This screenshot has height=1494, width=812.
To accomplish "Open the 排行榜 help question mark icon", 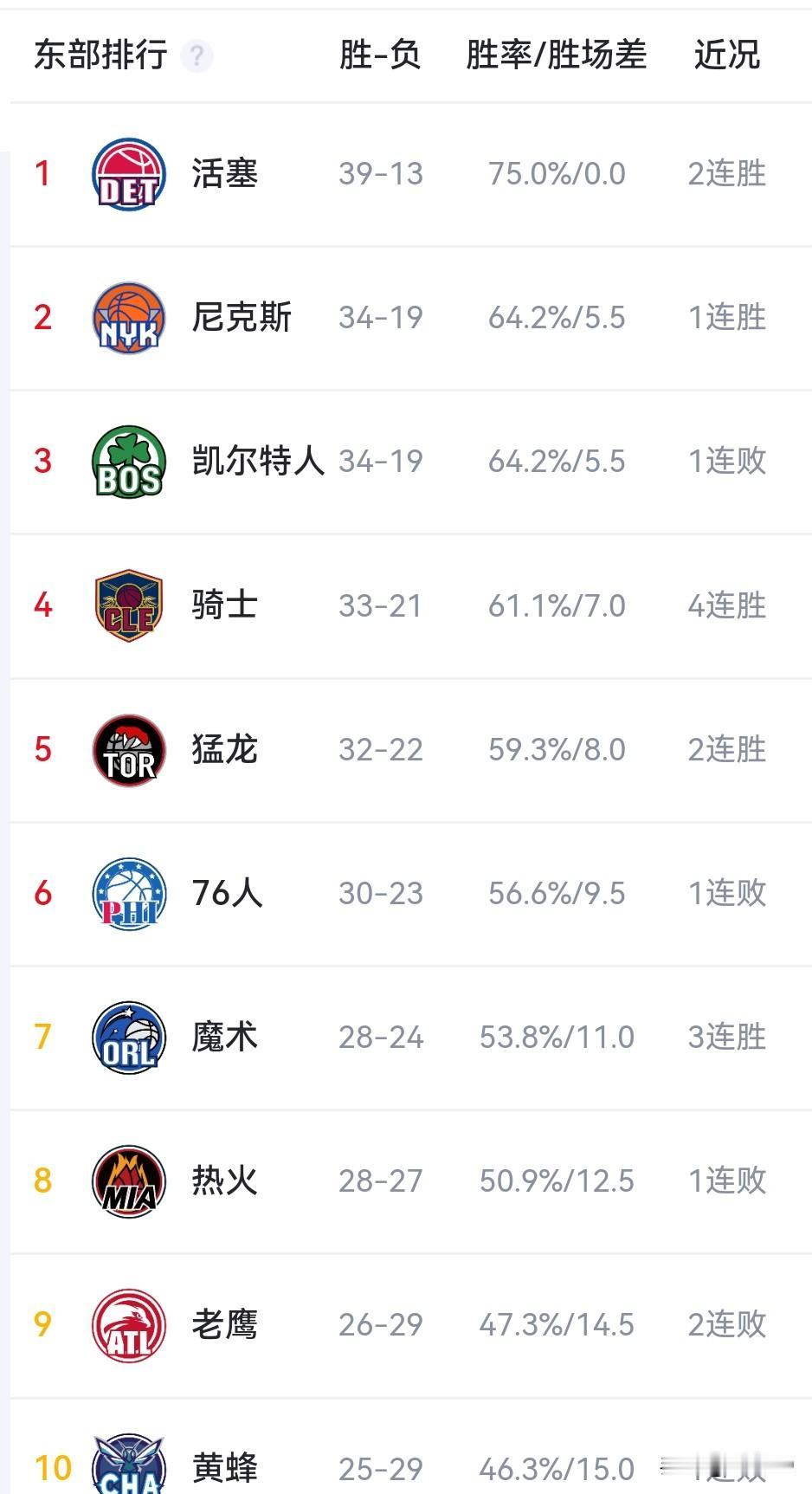I will tap(197, 56).
